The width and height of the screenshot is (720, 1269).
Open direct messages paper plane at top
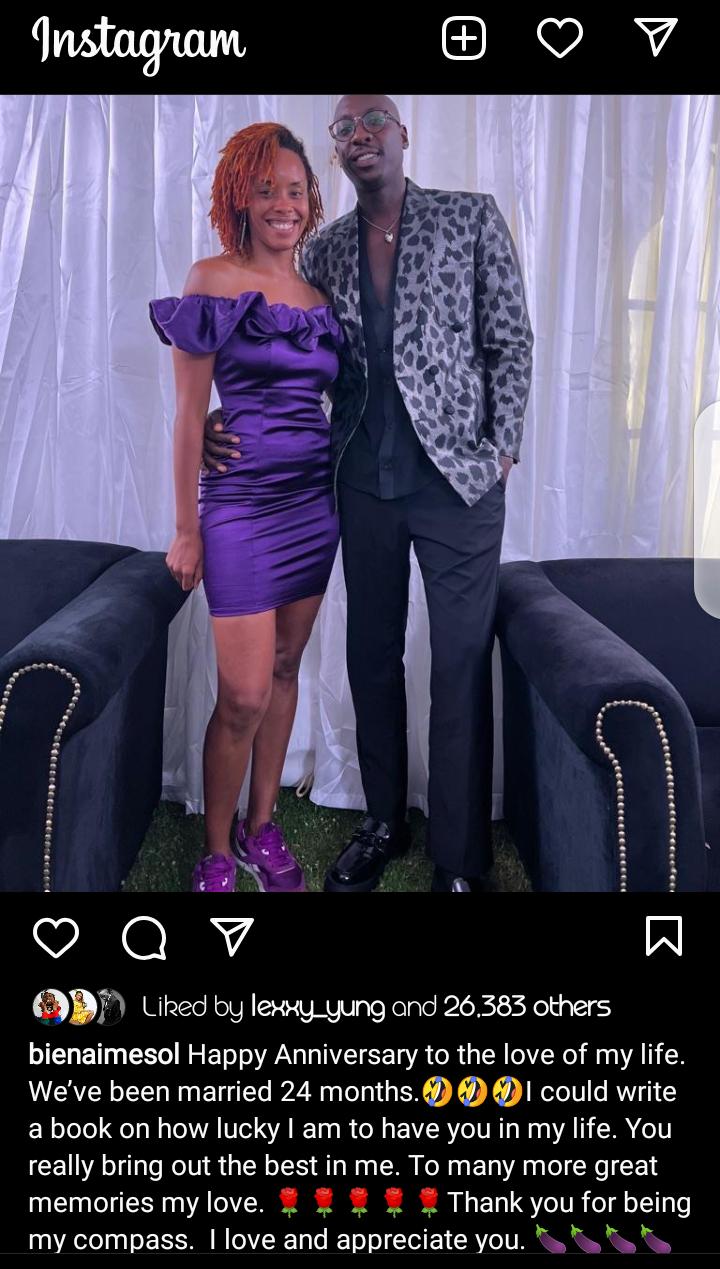[656, 38]
